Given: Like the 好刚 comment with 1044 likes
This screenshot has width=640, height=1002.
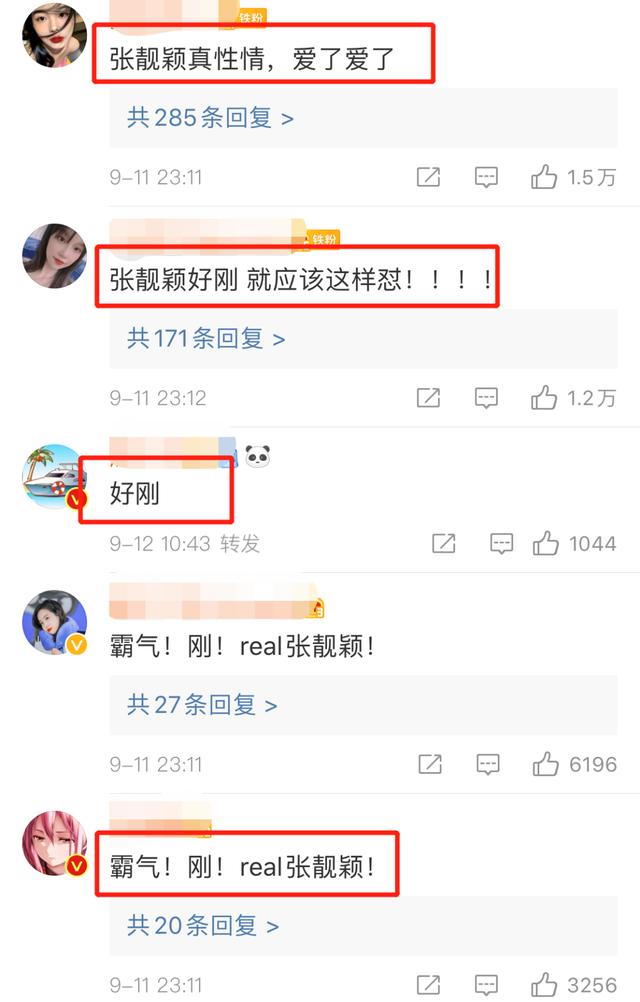Looking at the screenshot, I should 546,544.
